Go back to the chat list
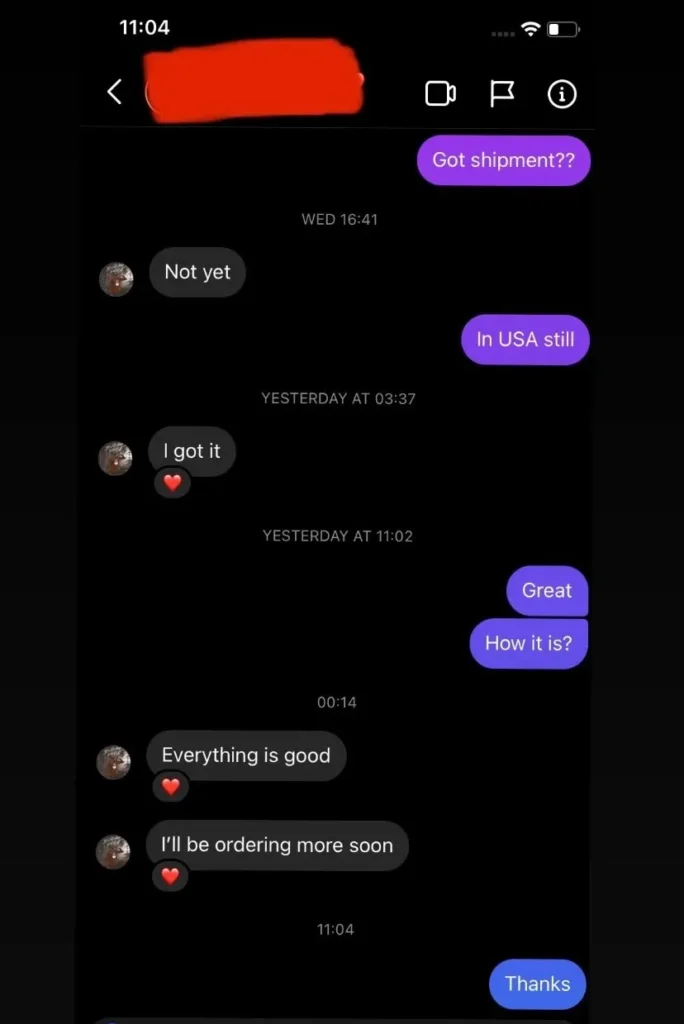Image resolution: width=684 pixels, height=1024 pixels. (x=114, y=92)
